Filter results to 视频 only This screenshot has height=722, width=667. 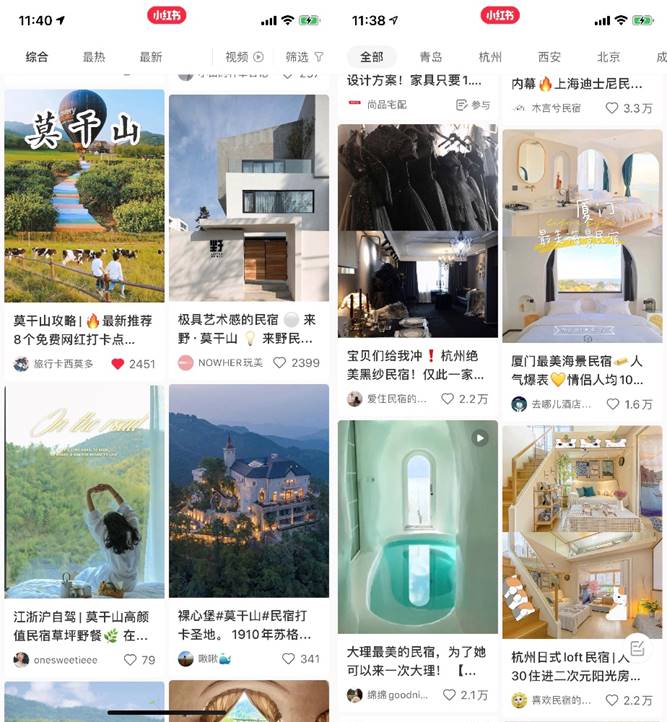(244, 57)
